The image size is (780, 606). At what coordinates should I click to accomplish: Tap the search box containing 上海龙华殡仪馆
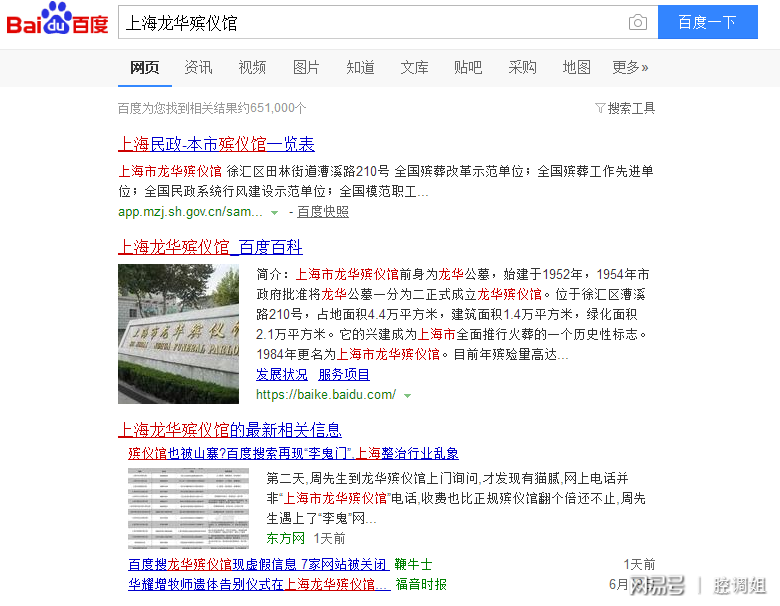pyautogui.click(x=370, y=22)
